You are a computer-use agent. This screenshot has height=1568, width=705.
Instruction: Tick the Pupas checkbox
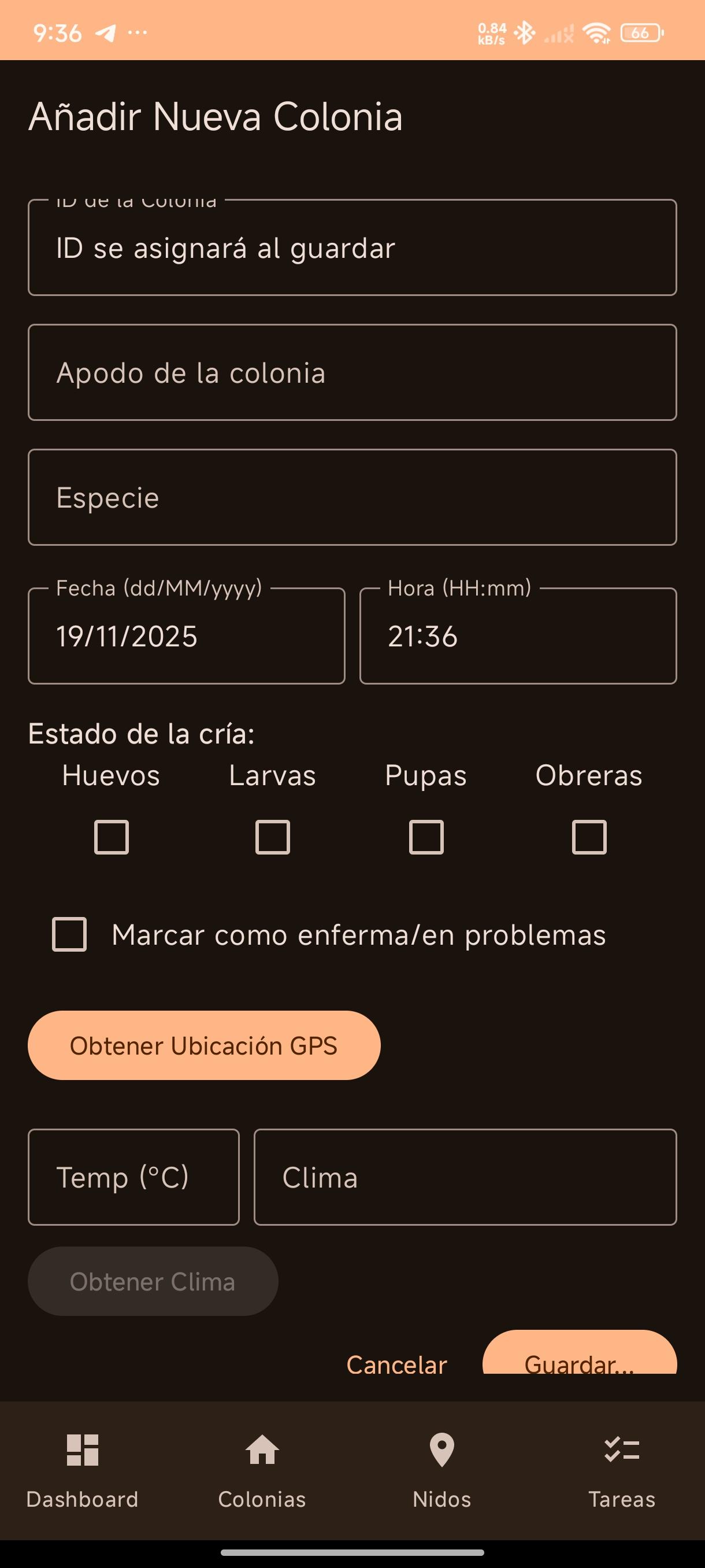[426, 837]
